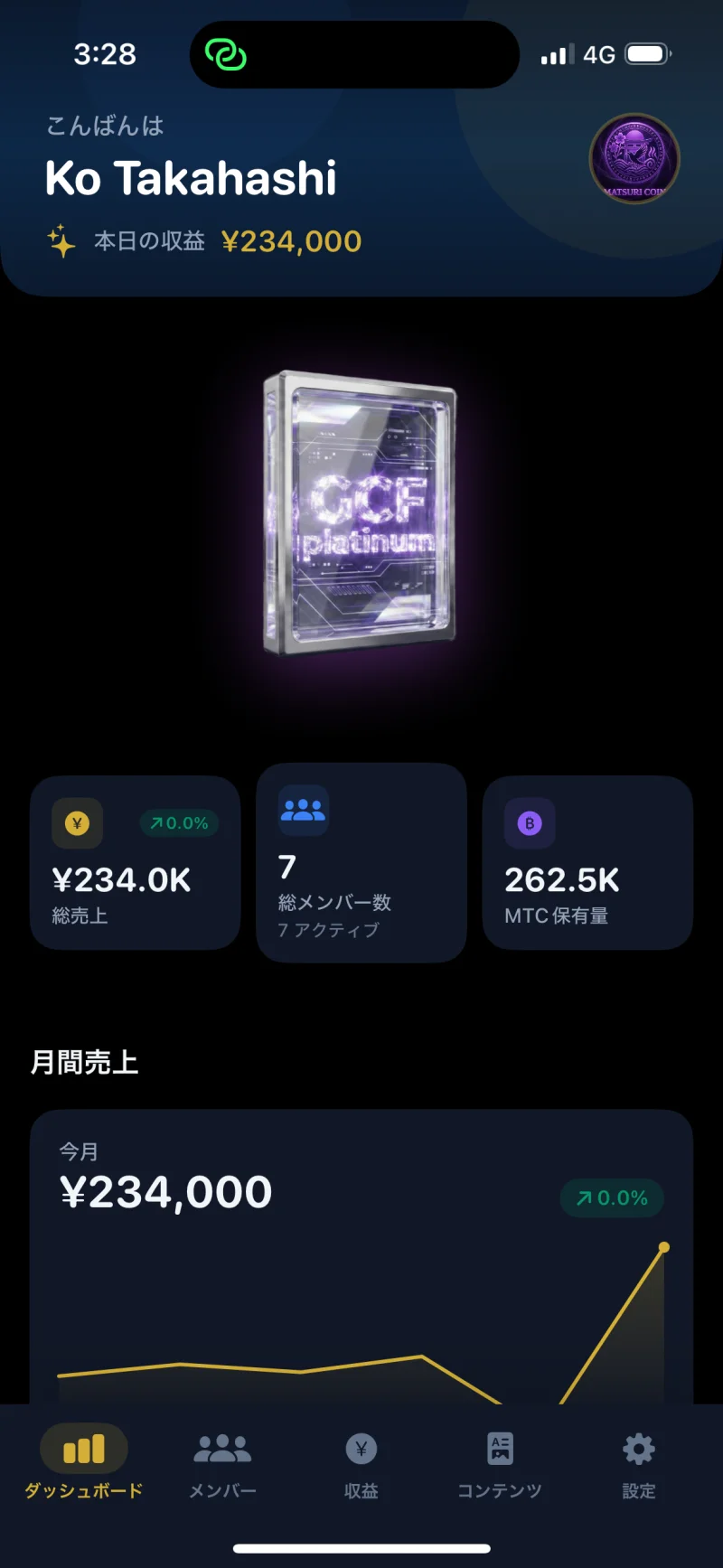
Task: View the 総メンバー数 members card
Action: click(361, 862)
